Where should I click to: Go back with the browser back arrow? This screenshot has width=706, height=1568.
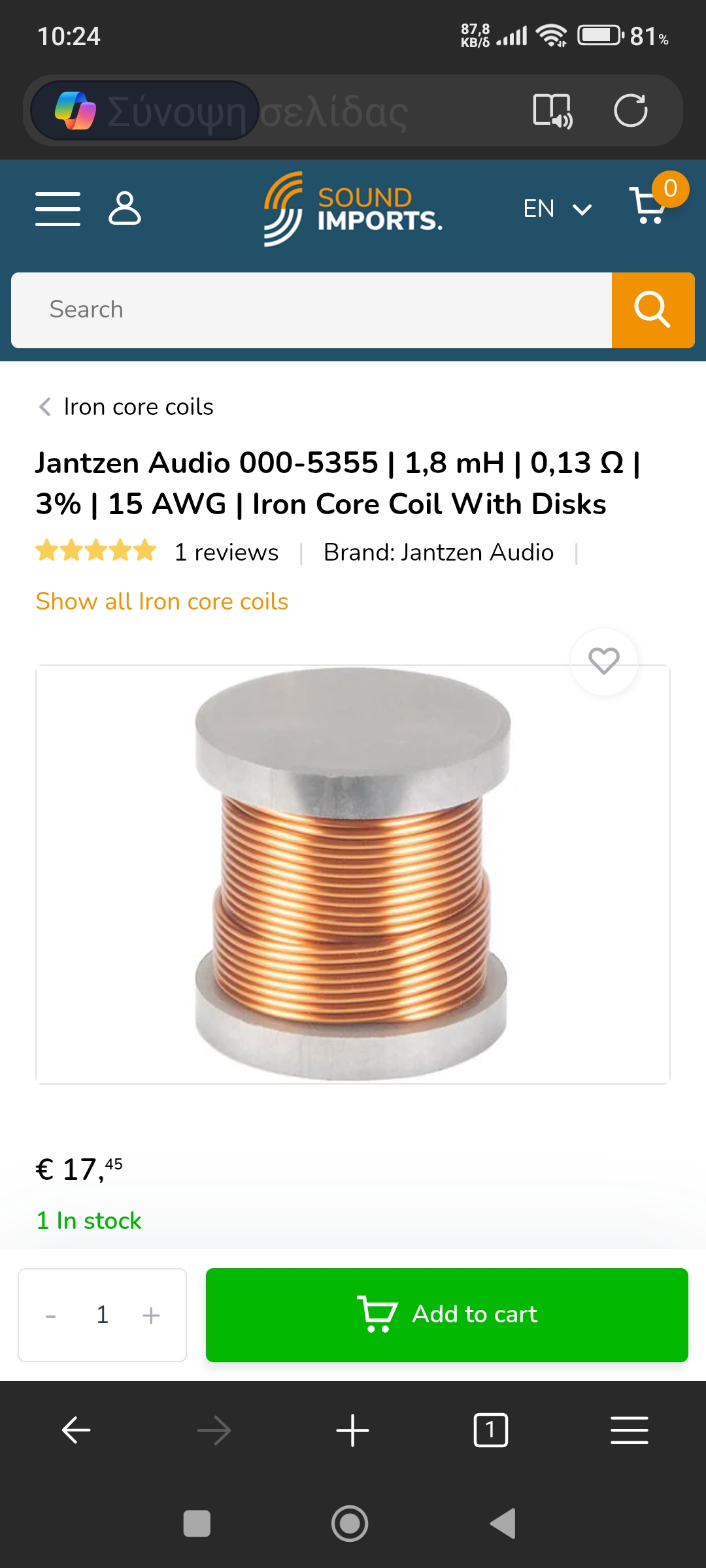click(x=76, y=1431)
